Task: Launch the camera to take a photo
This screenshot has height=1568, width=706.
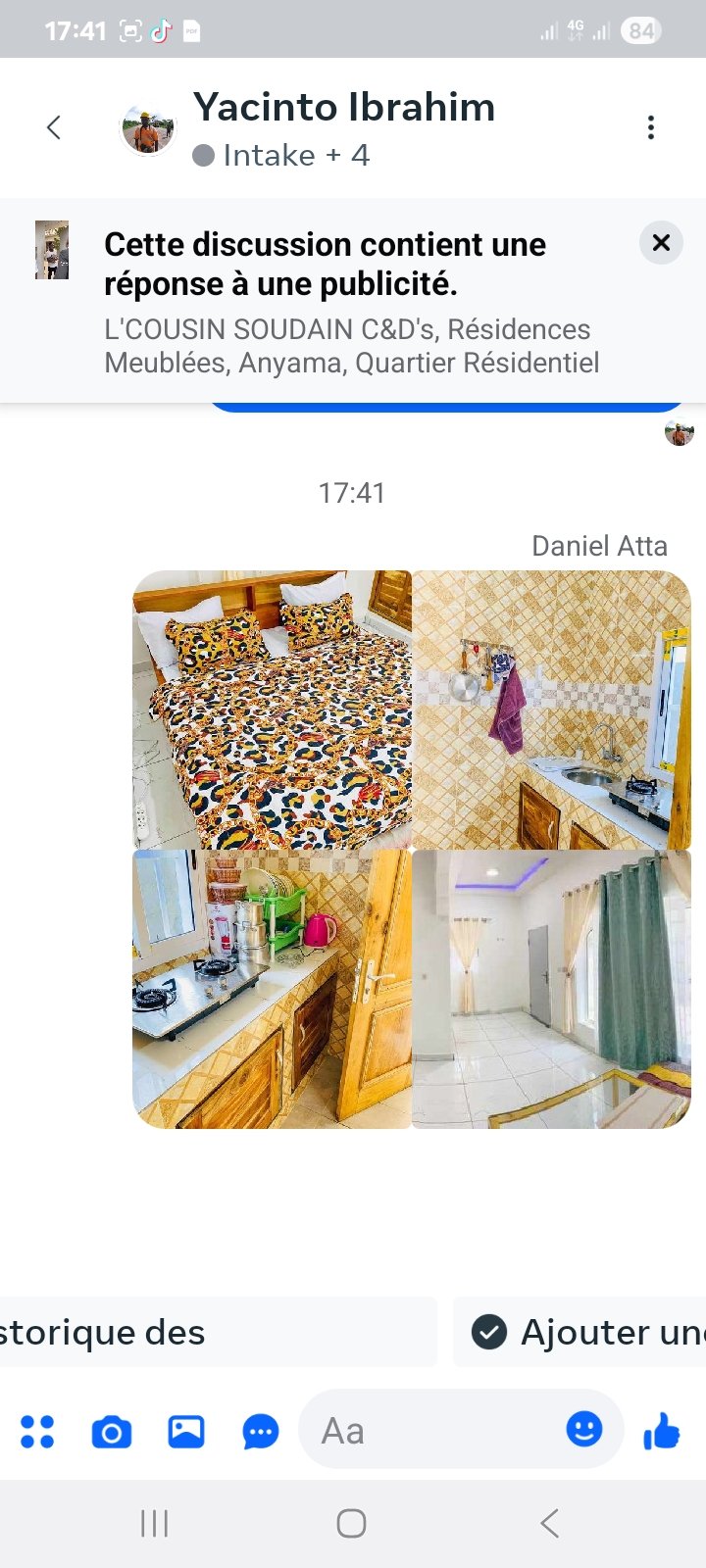Action: [x=112, y=1432]
